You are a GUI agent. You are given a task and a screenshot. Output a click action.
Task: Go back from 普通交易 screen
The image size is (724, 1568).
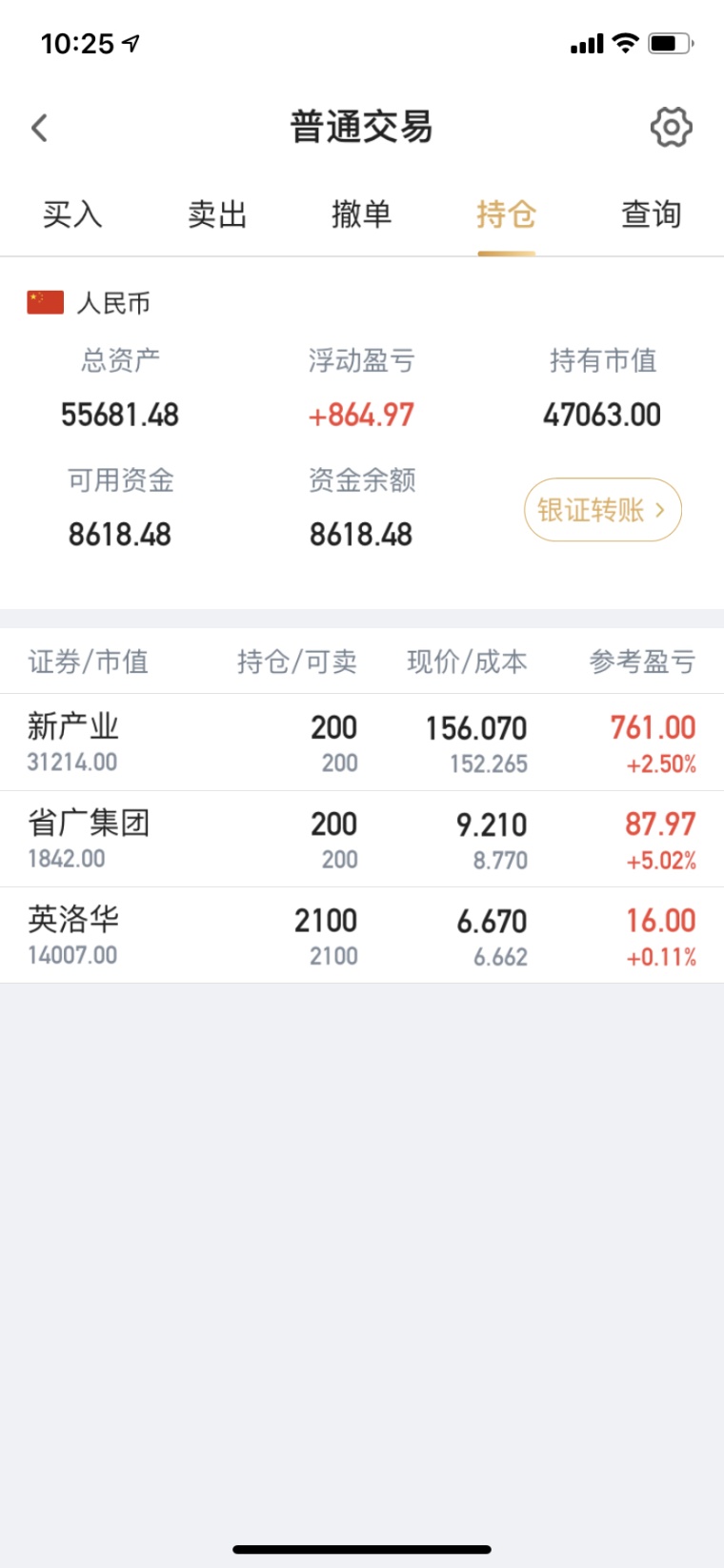point(40,128)
